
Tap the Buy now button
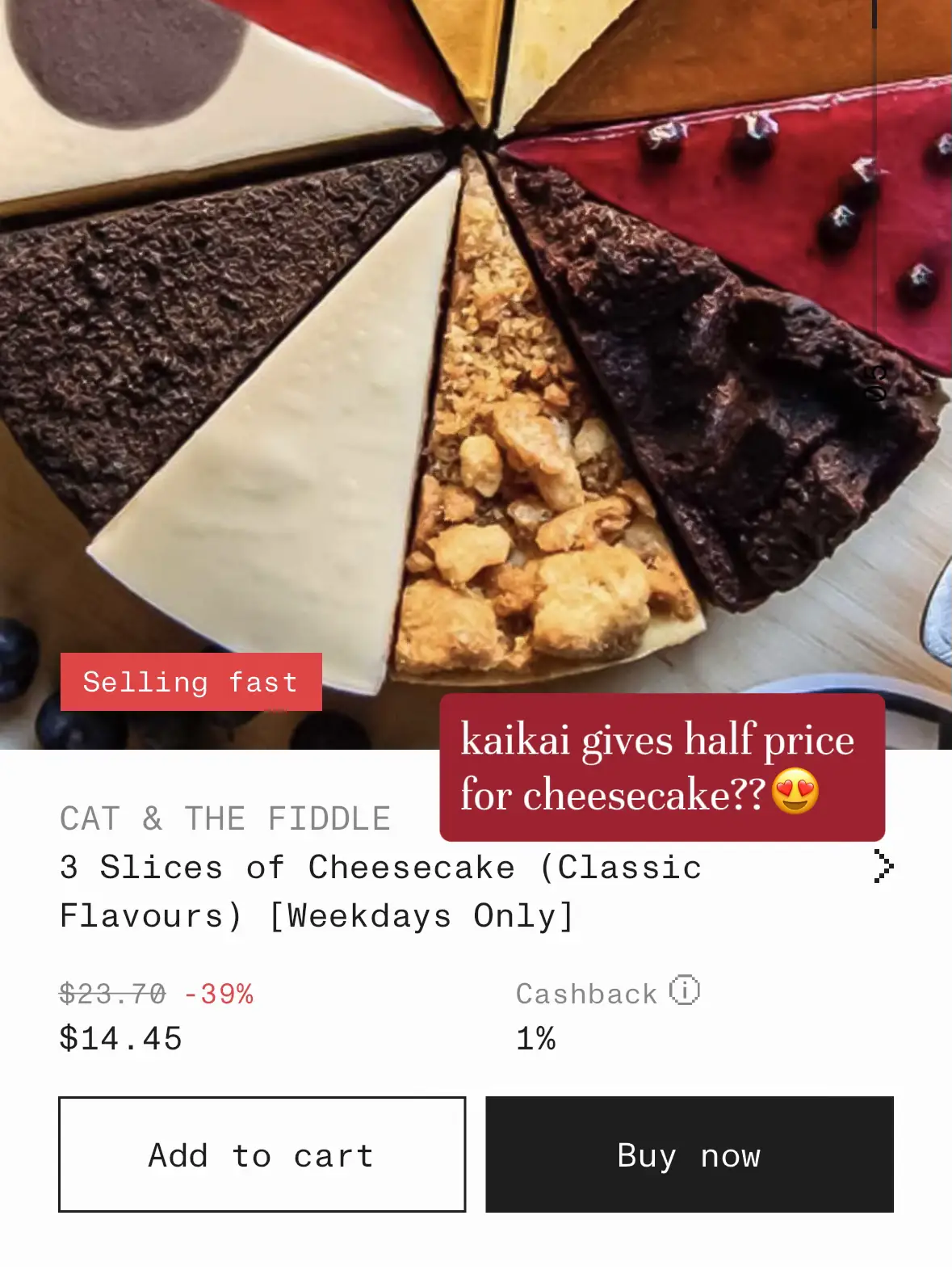point(689,1154)
